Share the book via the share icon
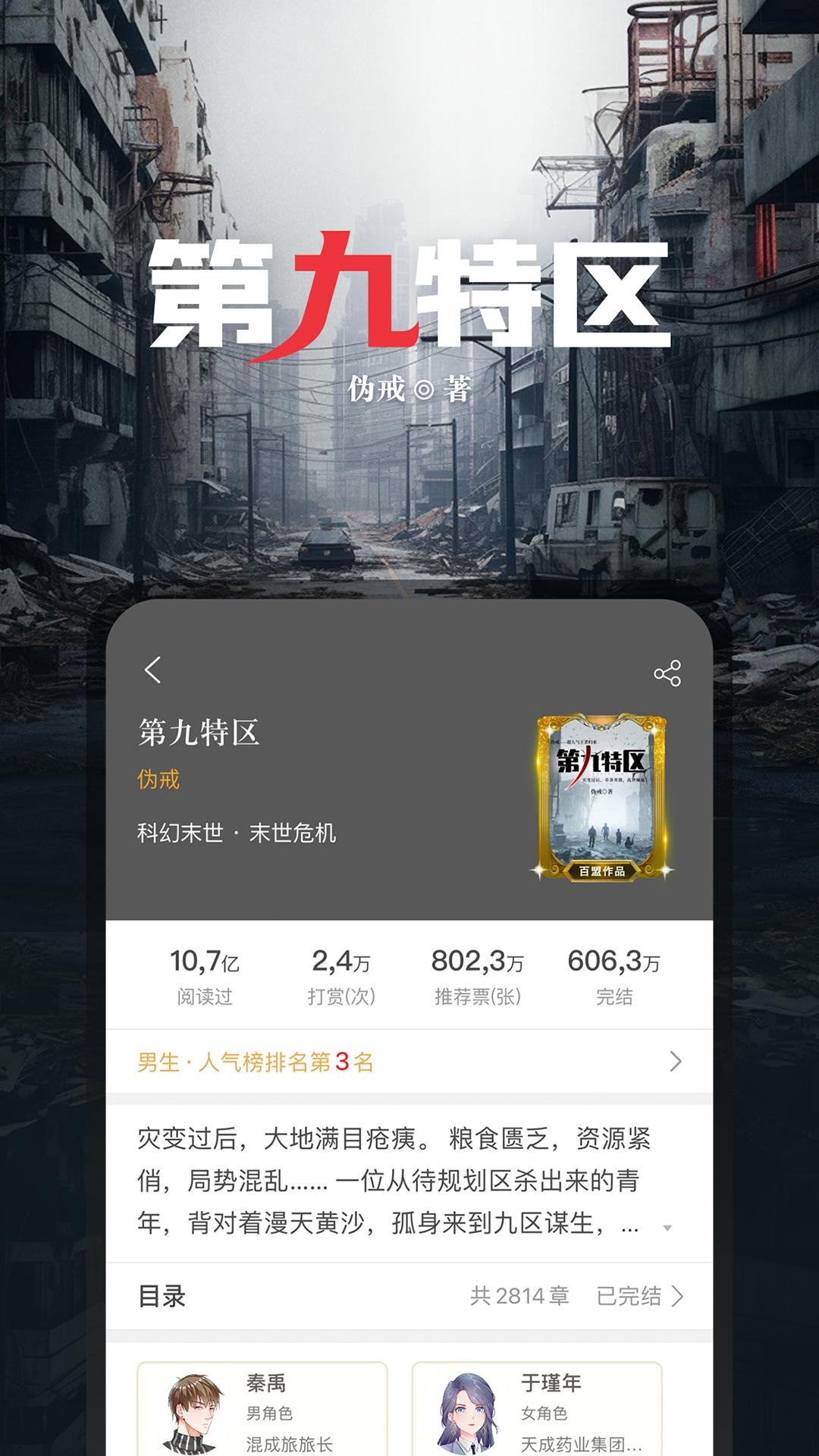The height and width of the screenshot is (1456, 819). pos(667,671)
